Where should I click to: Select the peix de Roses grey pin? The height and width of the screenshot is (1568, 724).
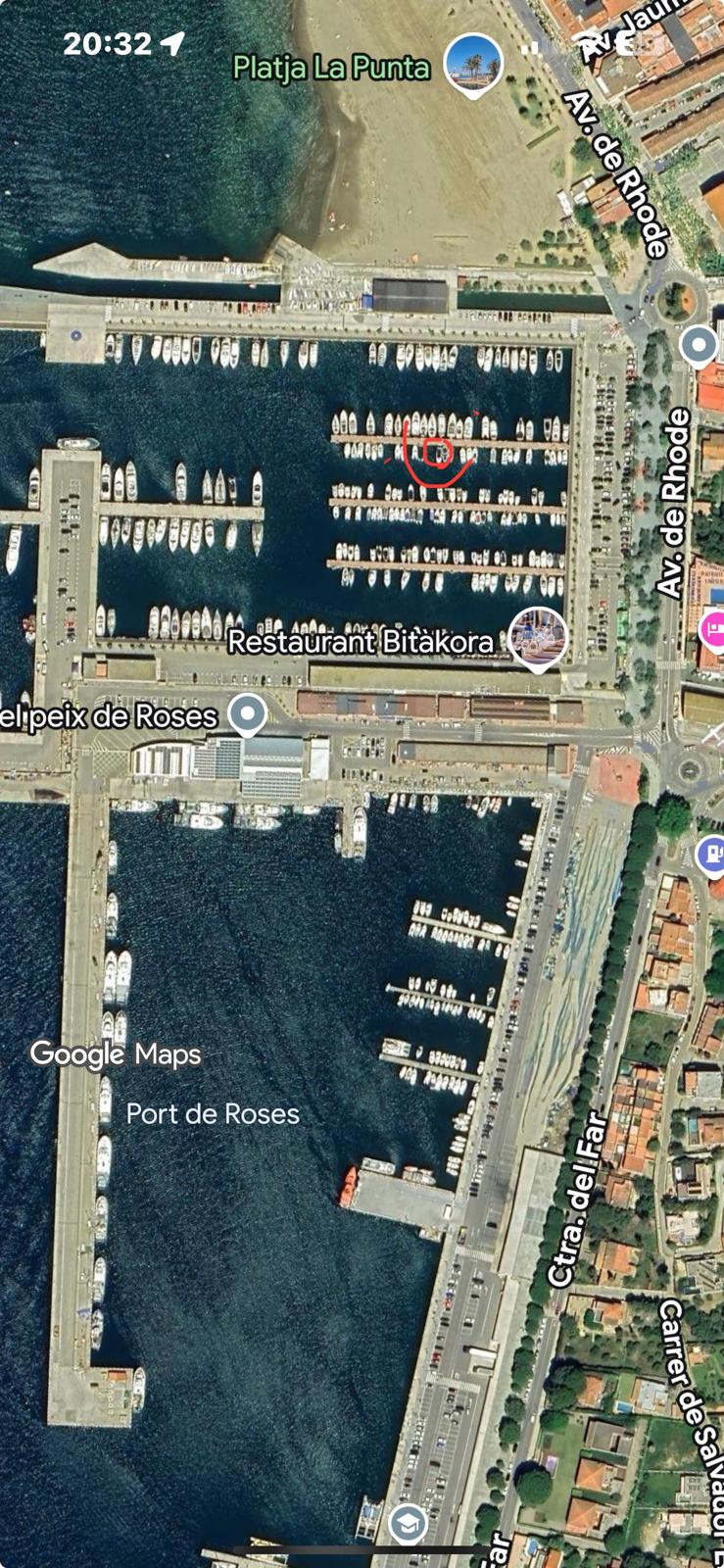(x=248, y=712)
